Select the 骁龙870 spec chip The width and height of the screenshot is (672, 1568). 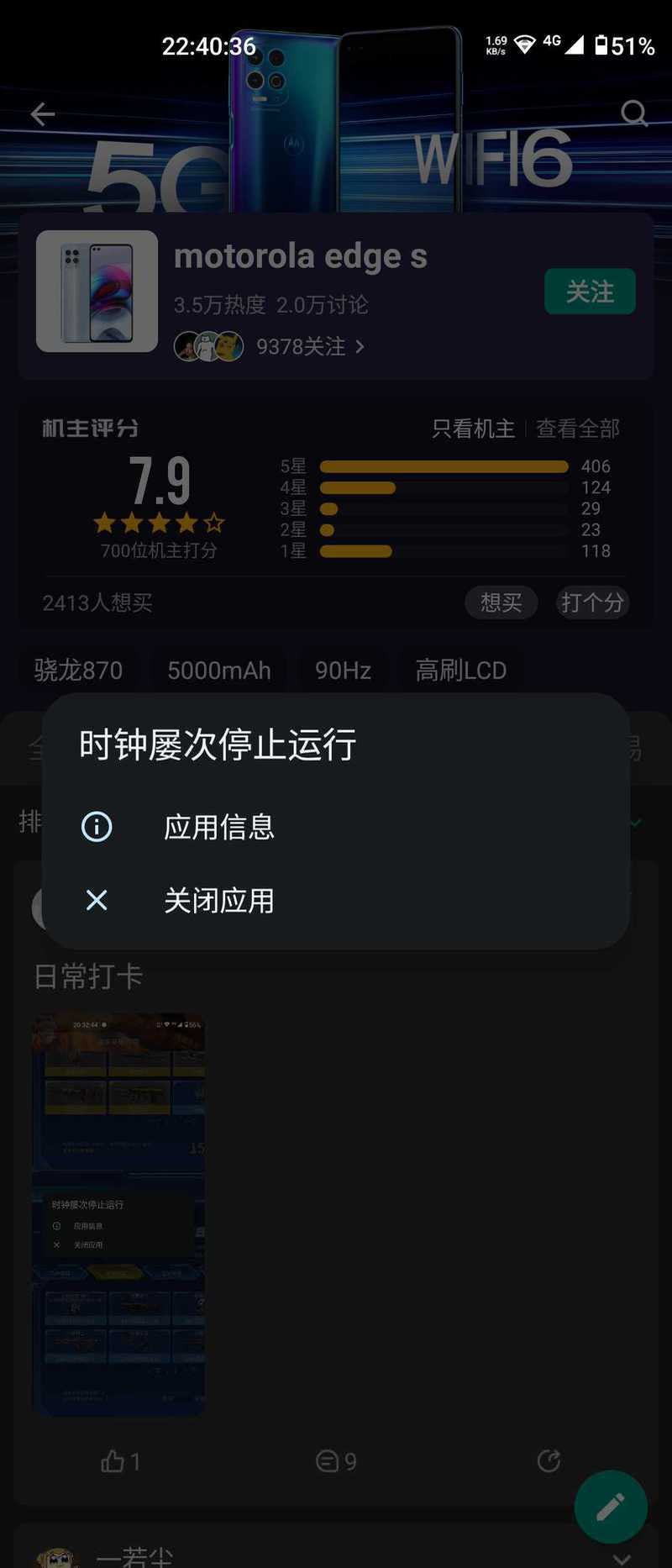pyautogui.click(x=78, y=670)
